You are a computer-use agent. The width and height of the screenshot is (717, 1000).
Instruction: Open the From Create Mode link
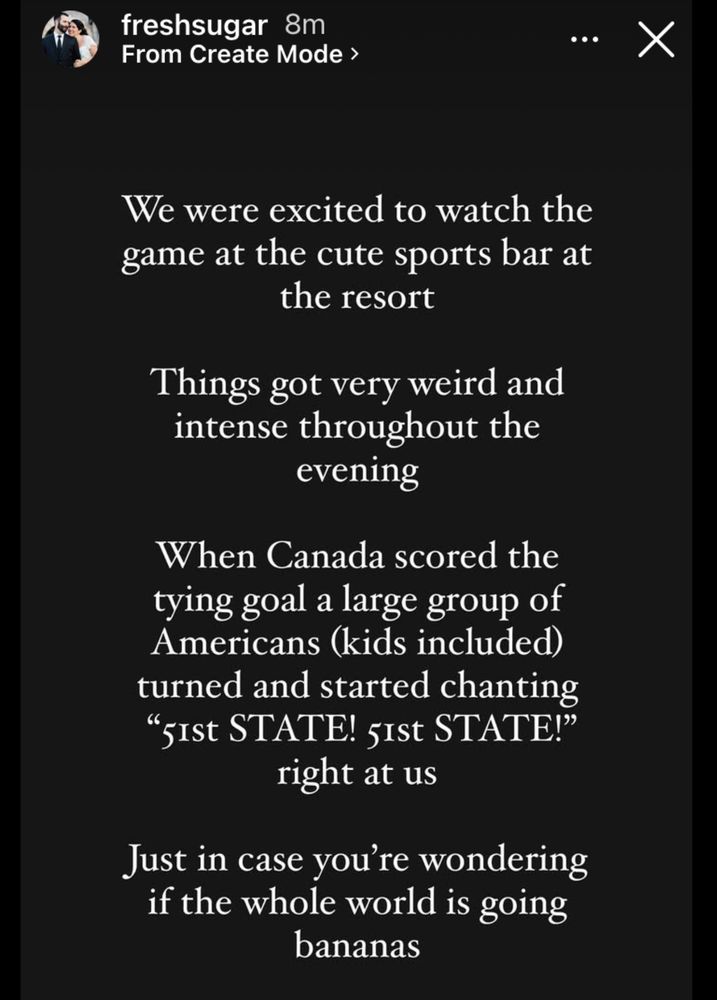click(x=240, y=54)
